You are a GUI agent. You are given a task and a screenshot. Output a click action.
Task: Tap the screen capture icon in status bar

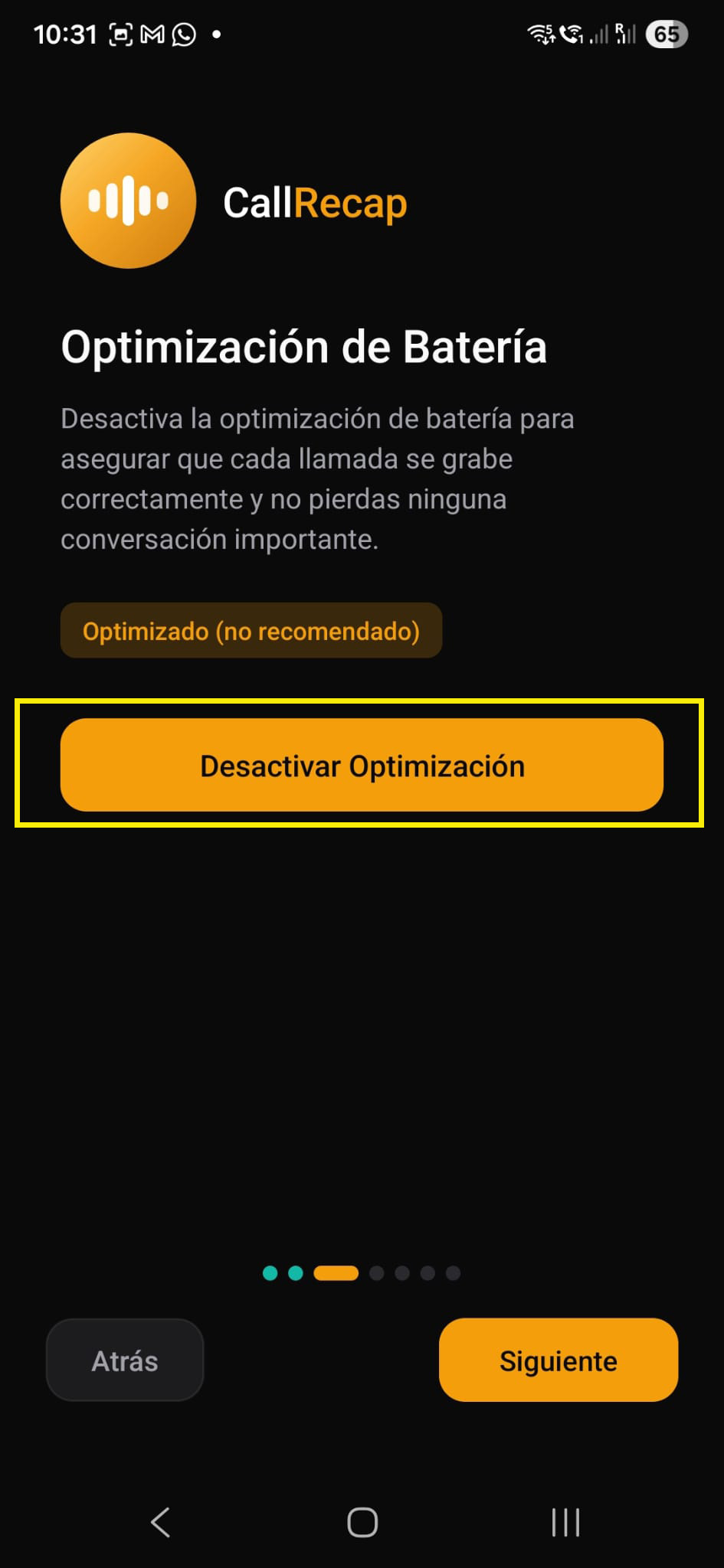tap(120, 33)
